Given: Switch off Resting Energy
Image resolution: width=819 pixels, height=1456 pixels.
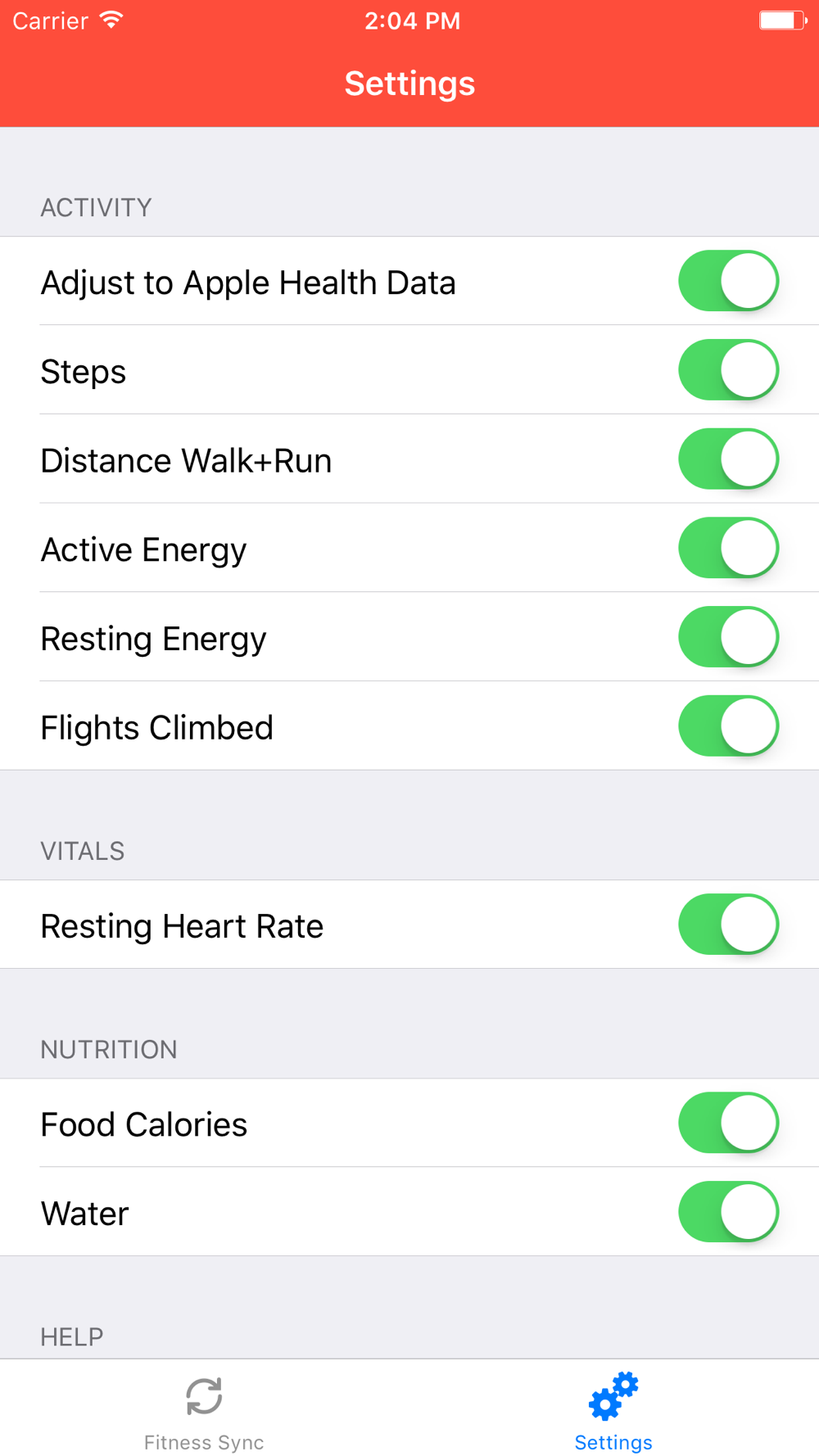Looking at the screenshot, I should [728, 637].
